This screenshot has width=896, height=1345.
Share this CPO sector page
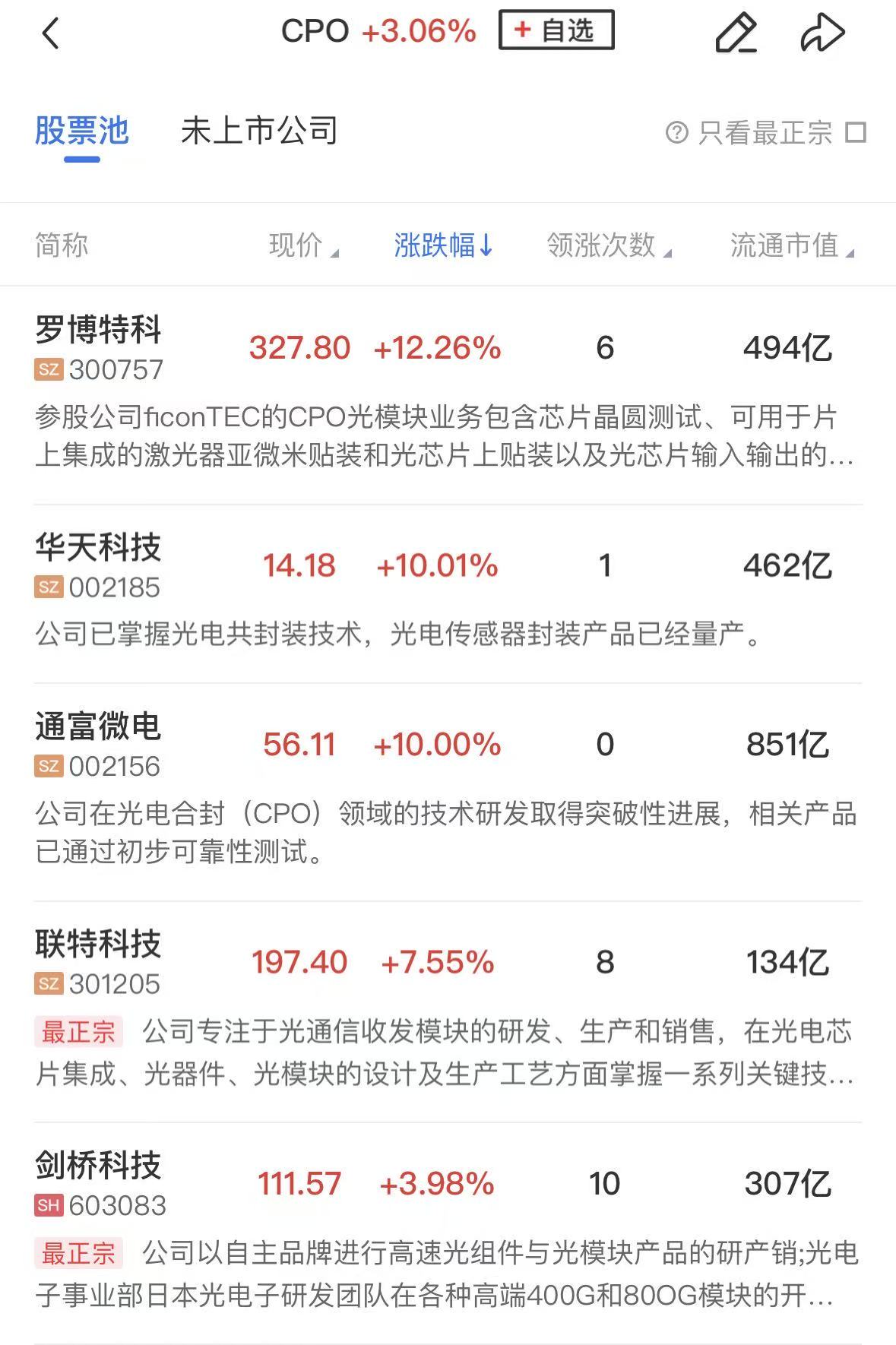point(822,33)
